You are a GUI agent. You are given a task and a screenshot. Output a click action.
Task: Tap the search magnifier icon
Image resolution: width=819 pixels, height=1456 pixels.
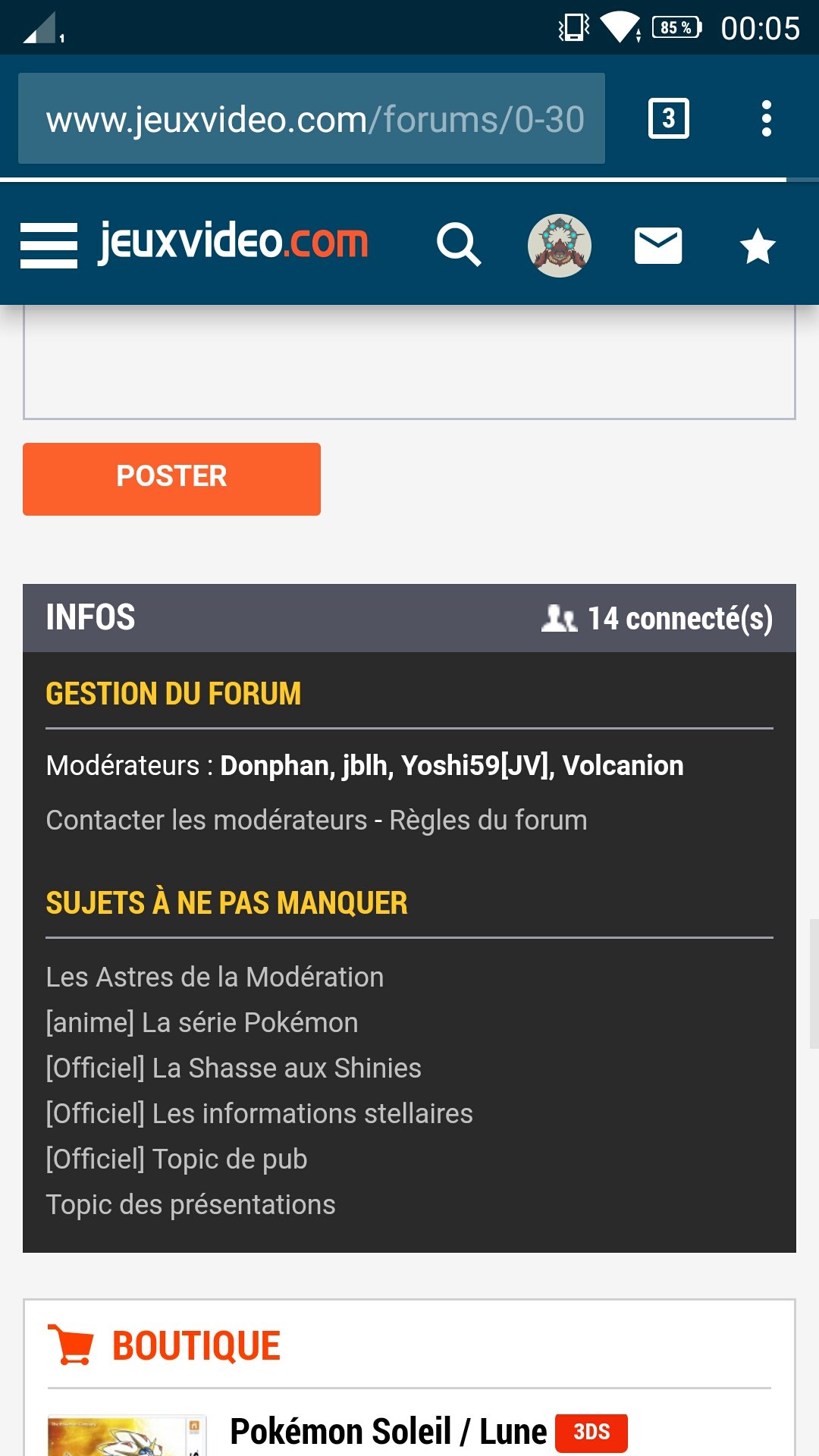[459, 245]
